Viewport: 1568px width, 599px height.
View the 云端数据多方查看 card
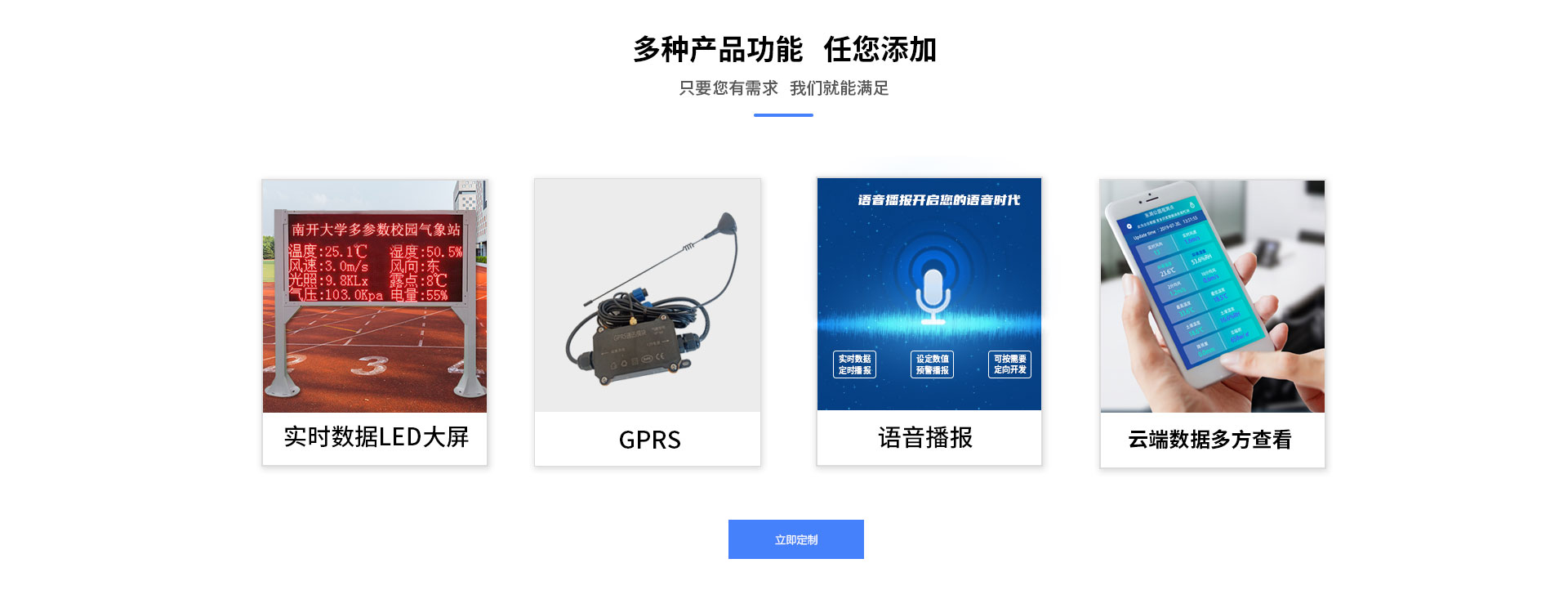(1212, 322)
